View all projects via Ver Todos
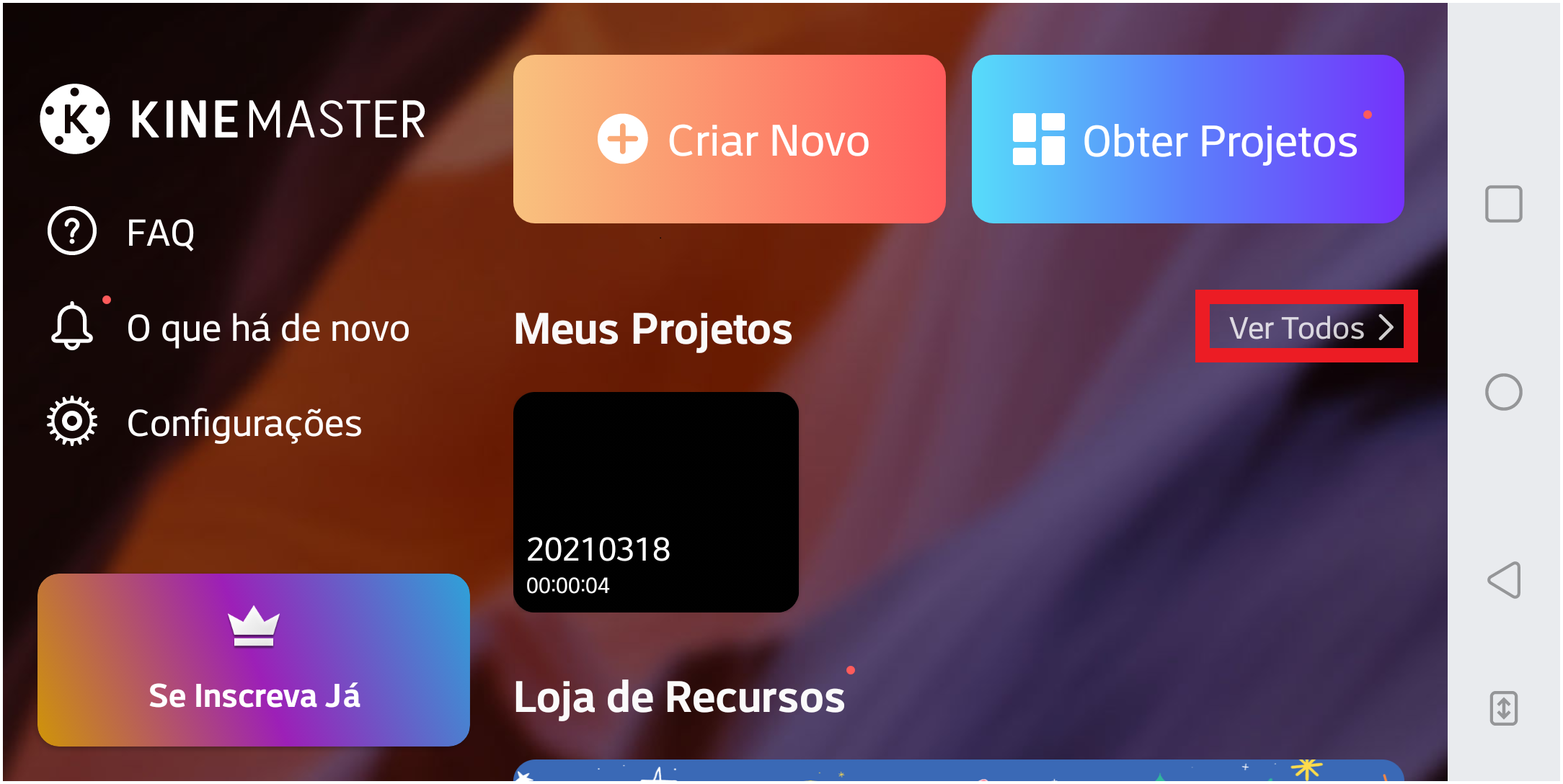The image size is (1563, 784). pos(1307,328)
